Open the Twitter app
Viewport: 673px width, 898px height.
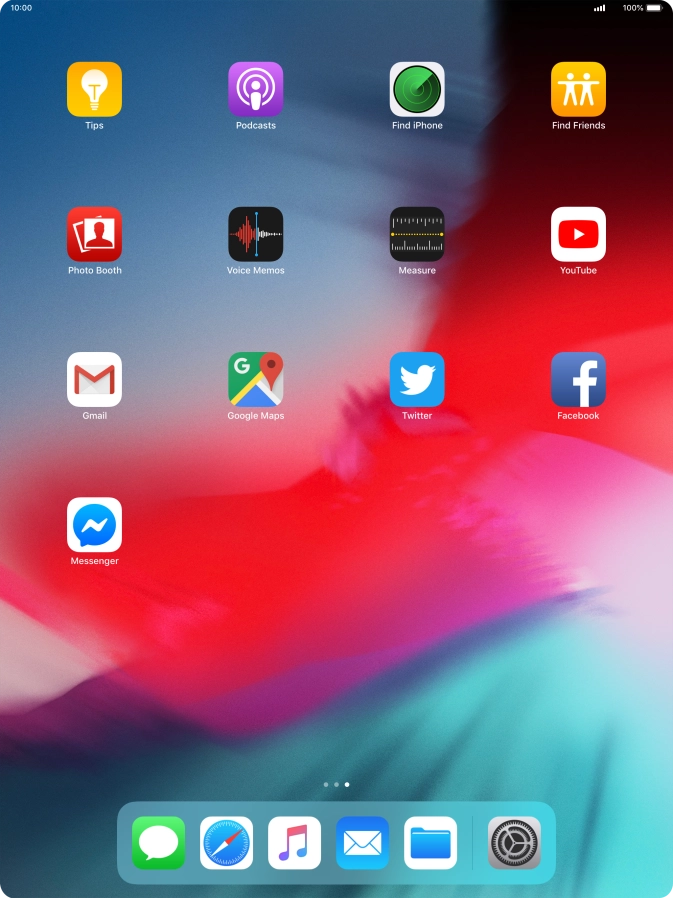417,379
